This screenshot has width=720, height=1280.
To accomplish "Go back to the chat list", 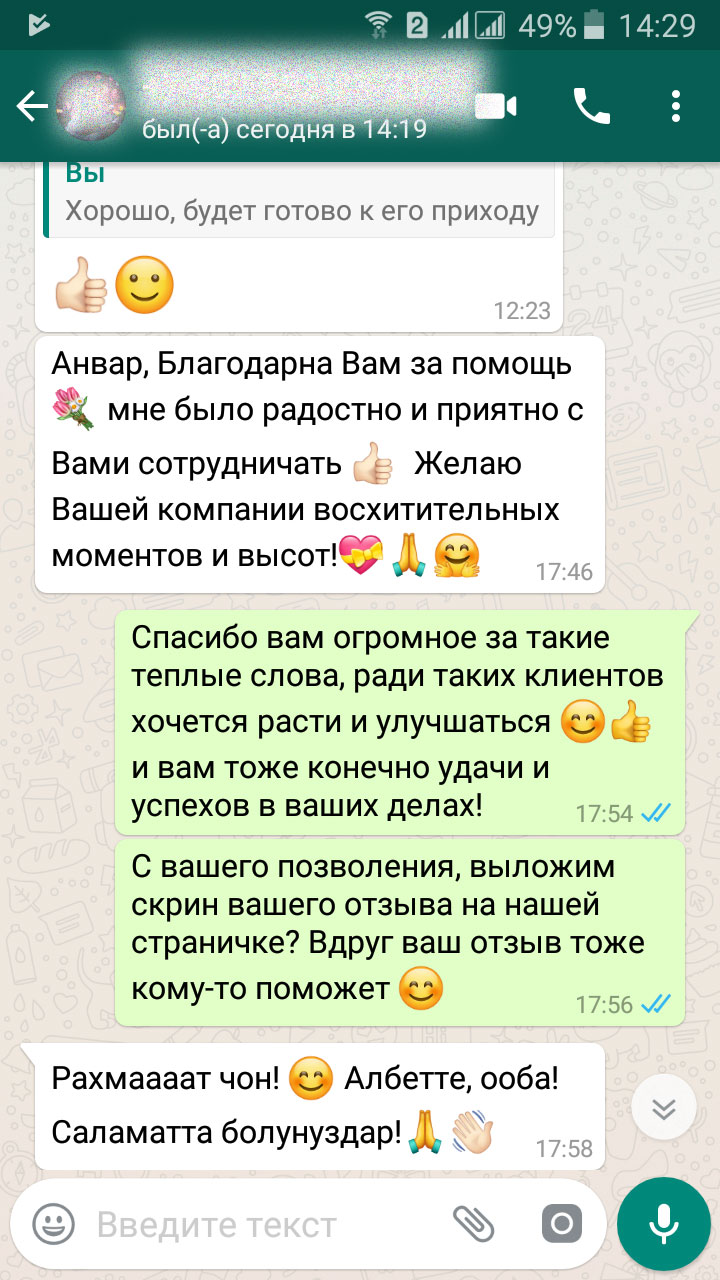I will click(32, 107).
